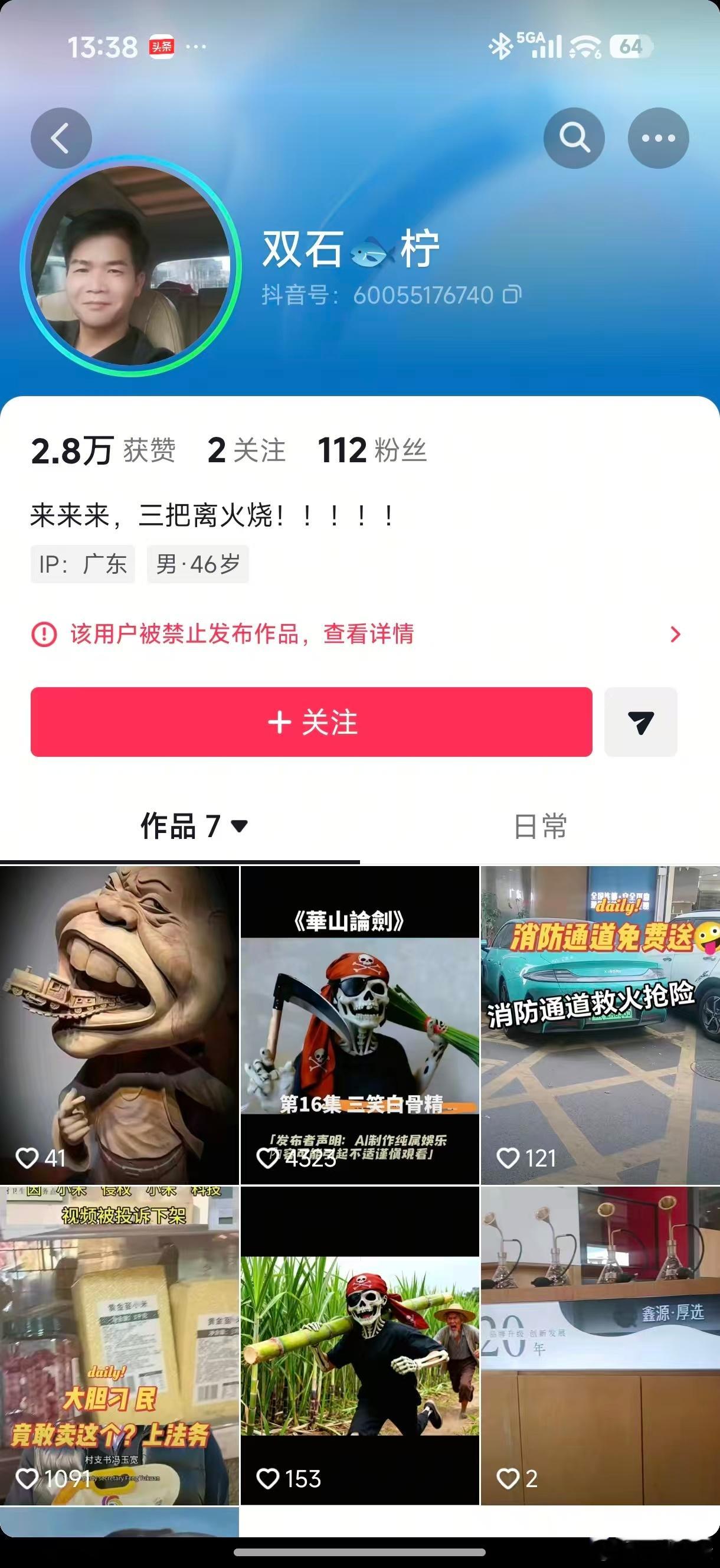Open the more options ellipsis menu

(x=659, y=138)
